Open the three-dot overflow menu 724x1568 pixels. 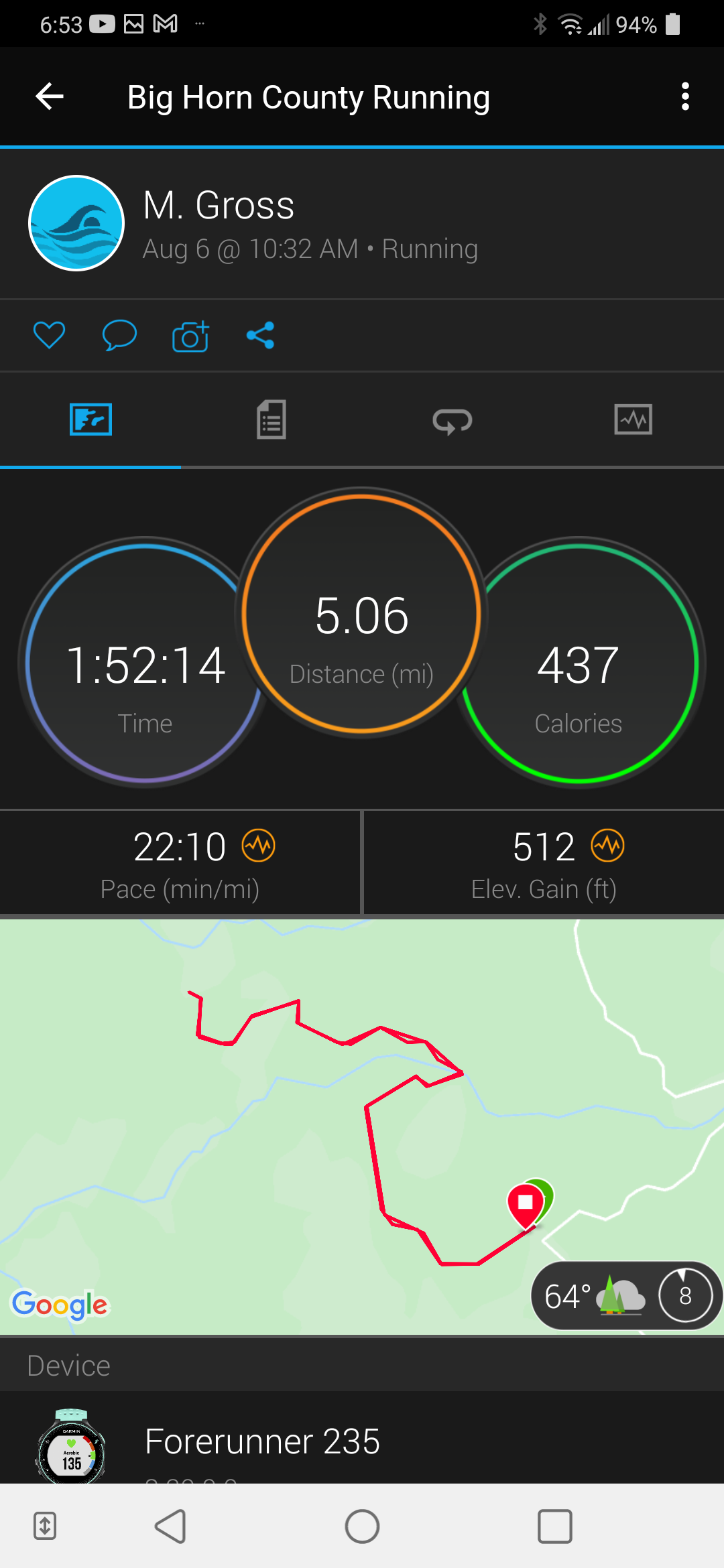684,96
